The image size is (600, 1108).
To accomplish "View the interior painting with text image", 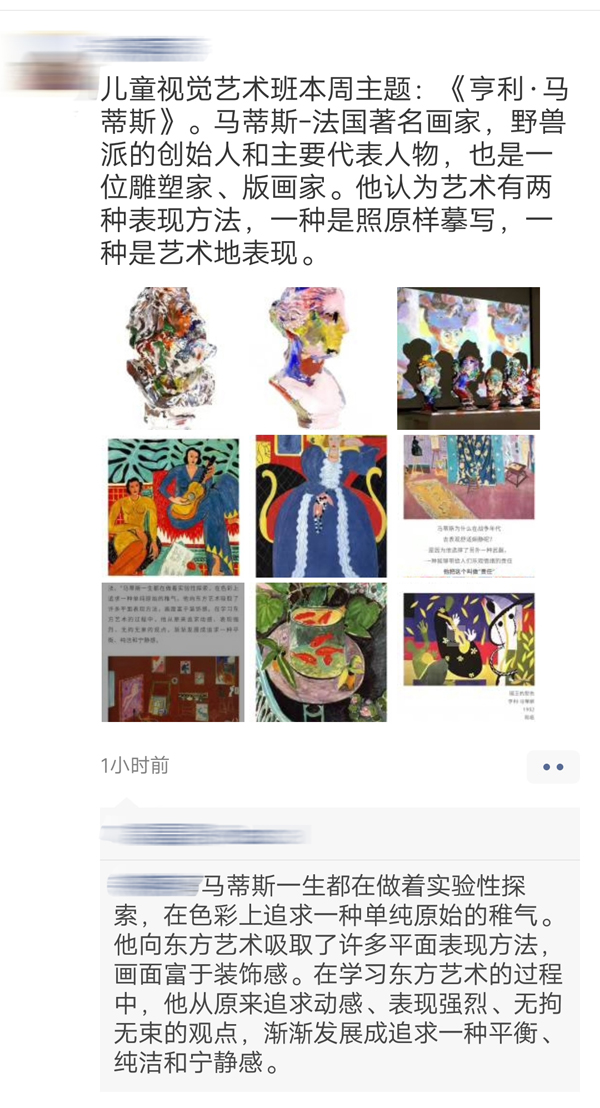I will coord(468,506).
